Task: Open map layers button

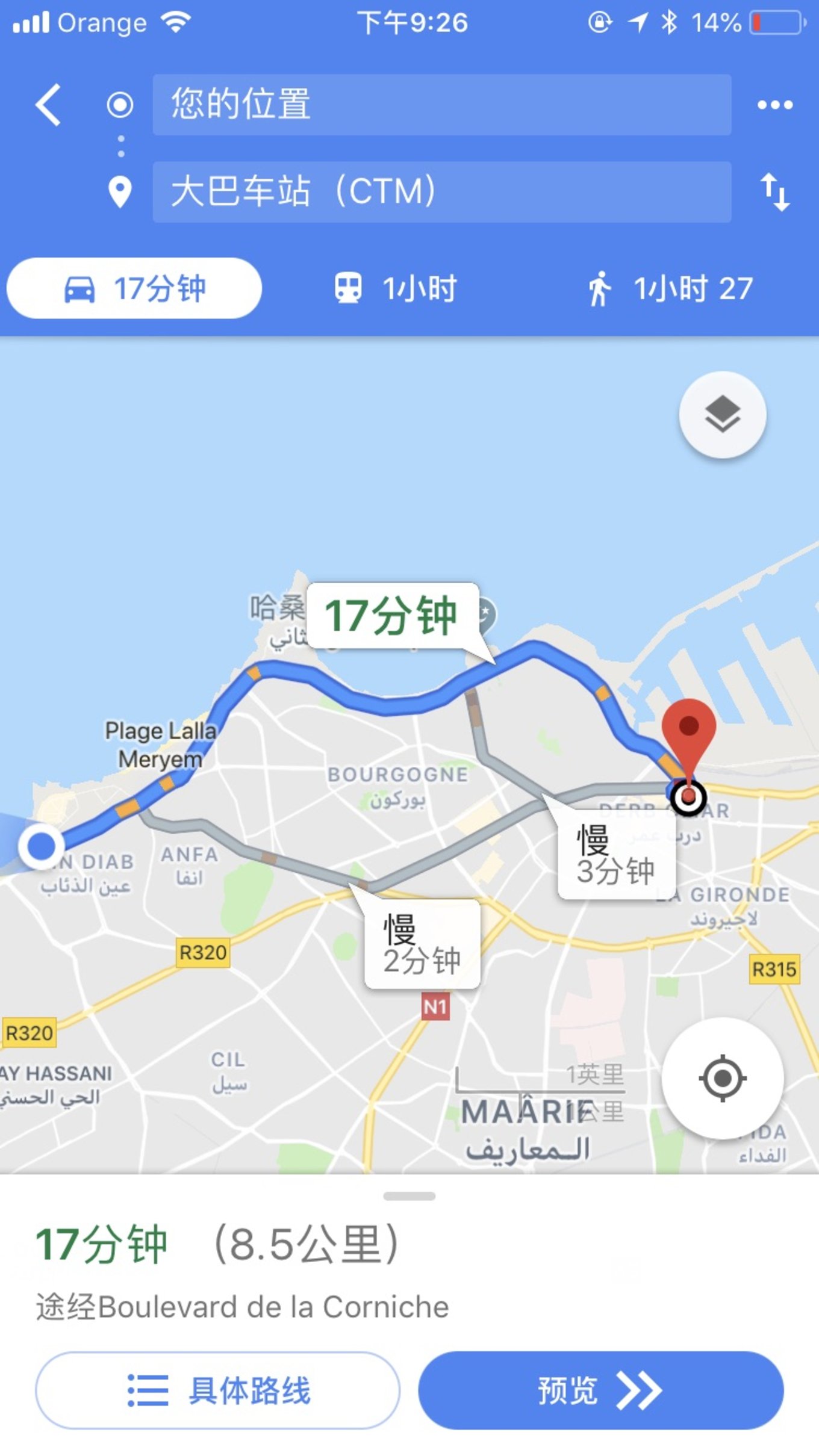Action: point(722,415)
